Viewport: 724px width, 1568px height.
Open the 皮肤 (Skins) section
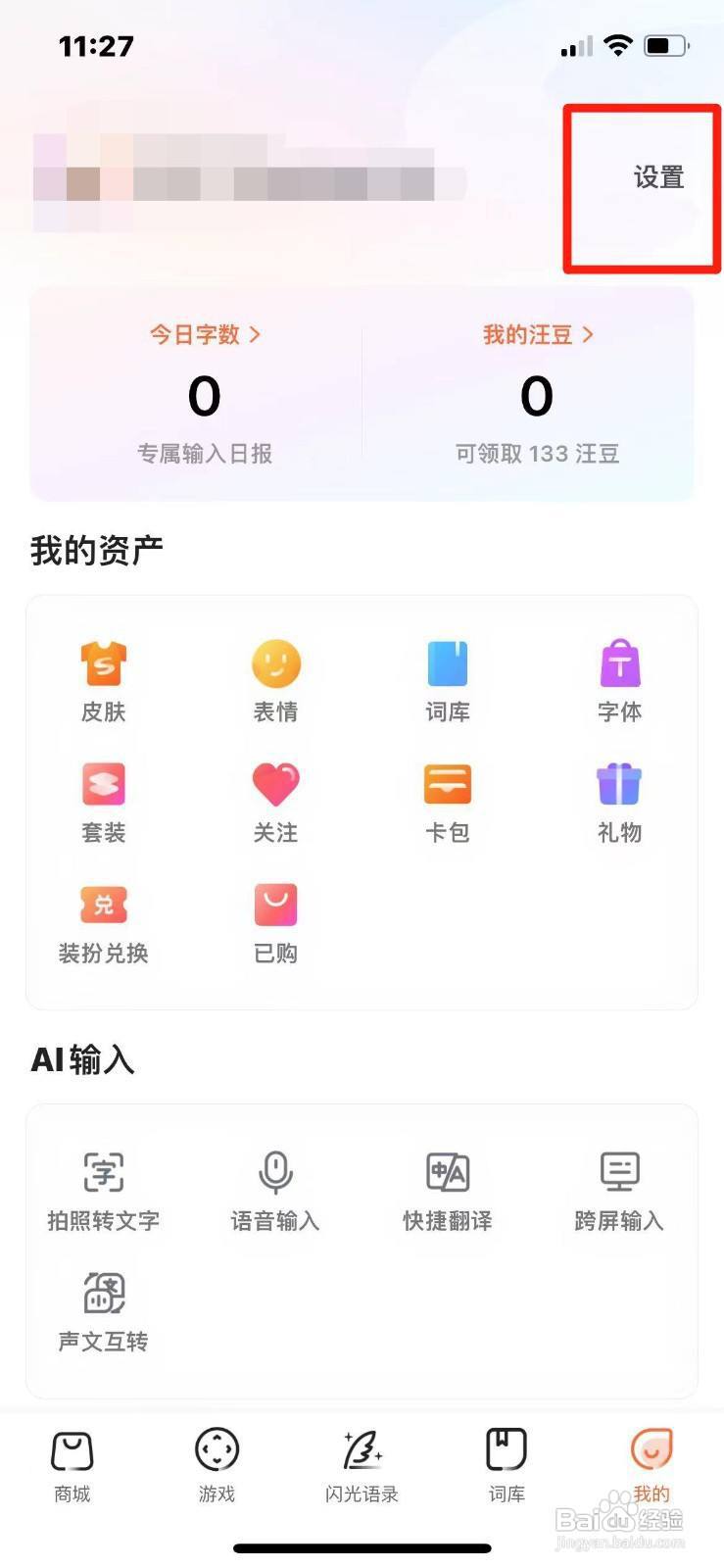(102, 676)
